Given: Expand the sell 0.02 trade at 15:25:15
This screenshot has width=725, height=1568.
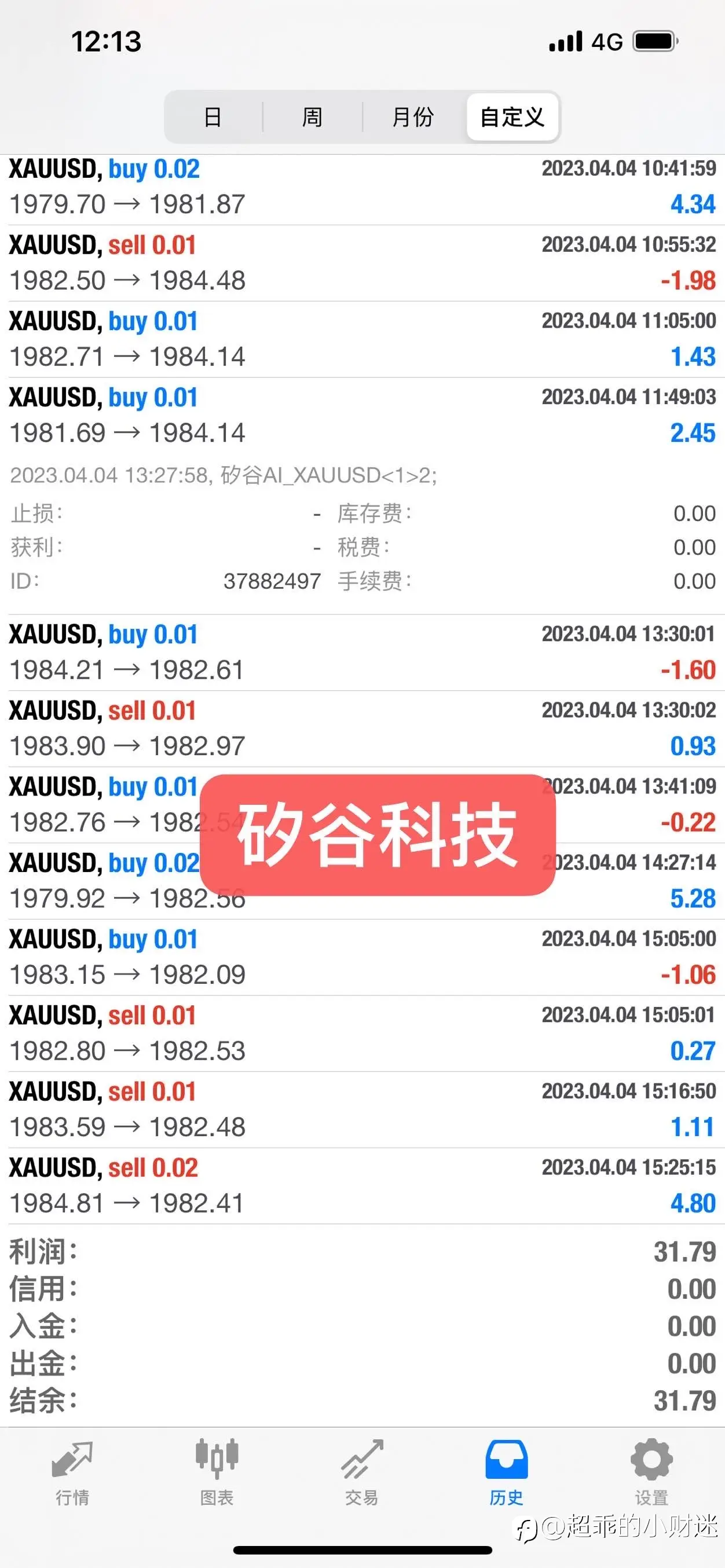Looking at the screenshot, I should pos(362,1186).
